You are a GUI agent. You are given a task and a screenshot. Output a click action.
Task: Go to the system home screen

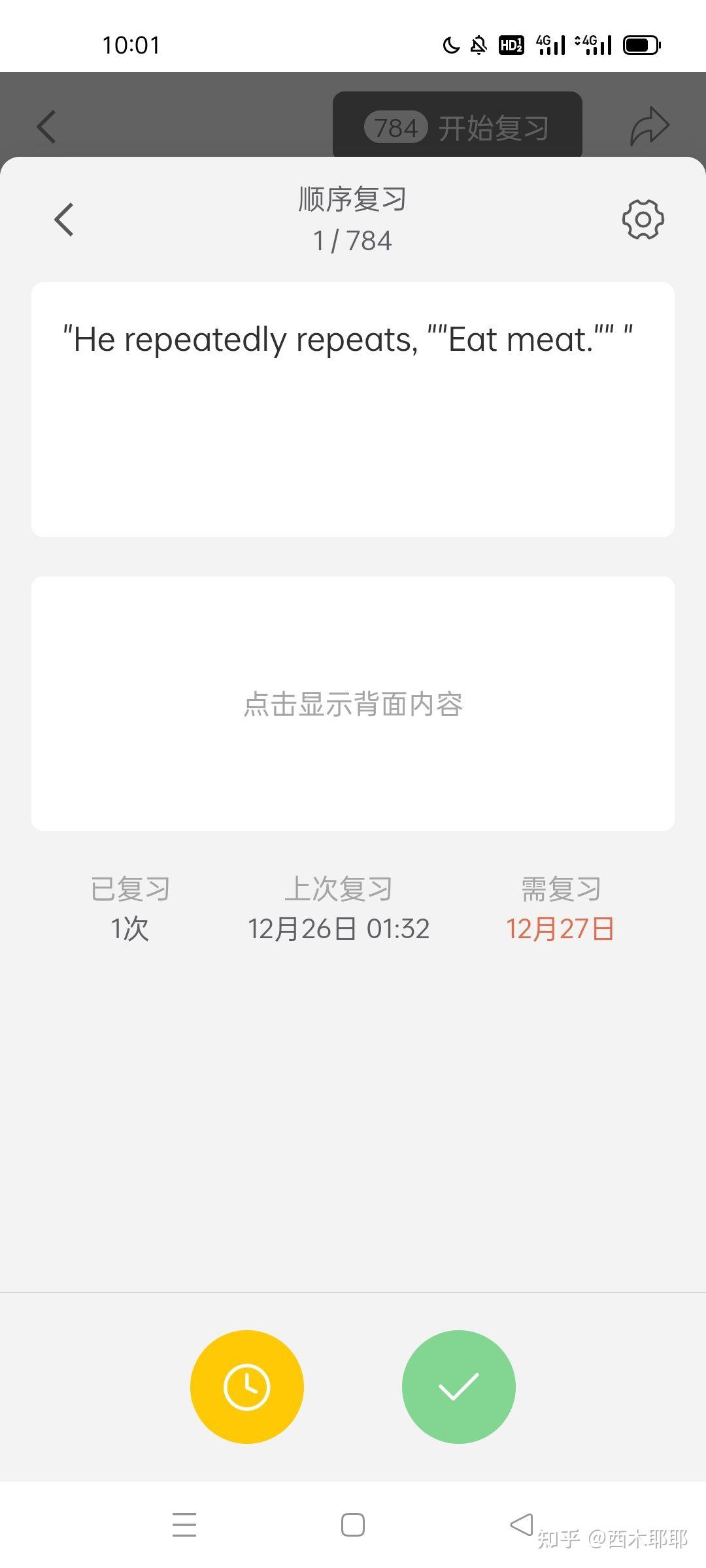[353, 1525]
